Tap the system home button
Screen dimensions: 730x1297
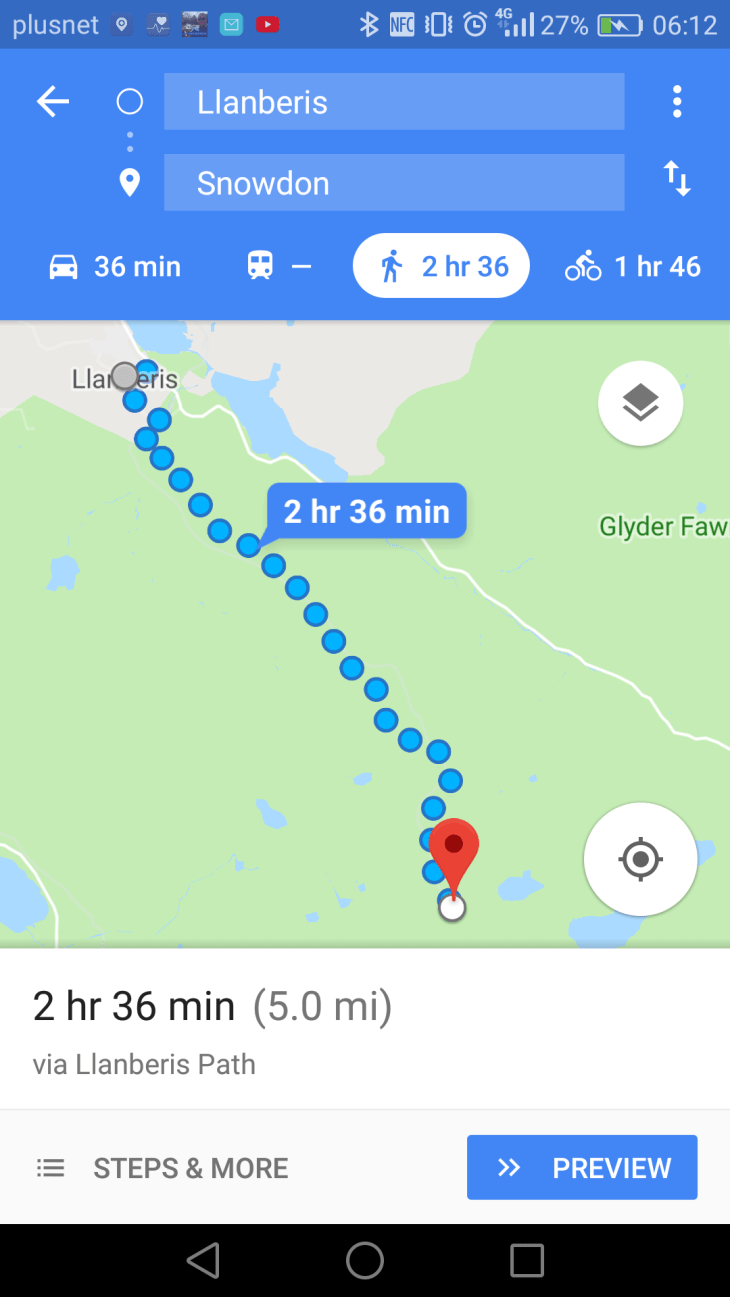pos(365,1260)
